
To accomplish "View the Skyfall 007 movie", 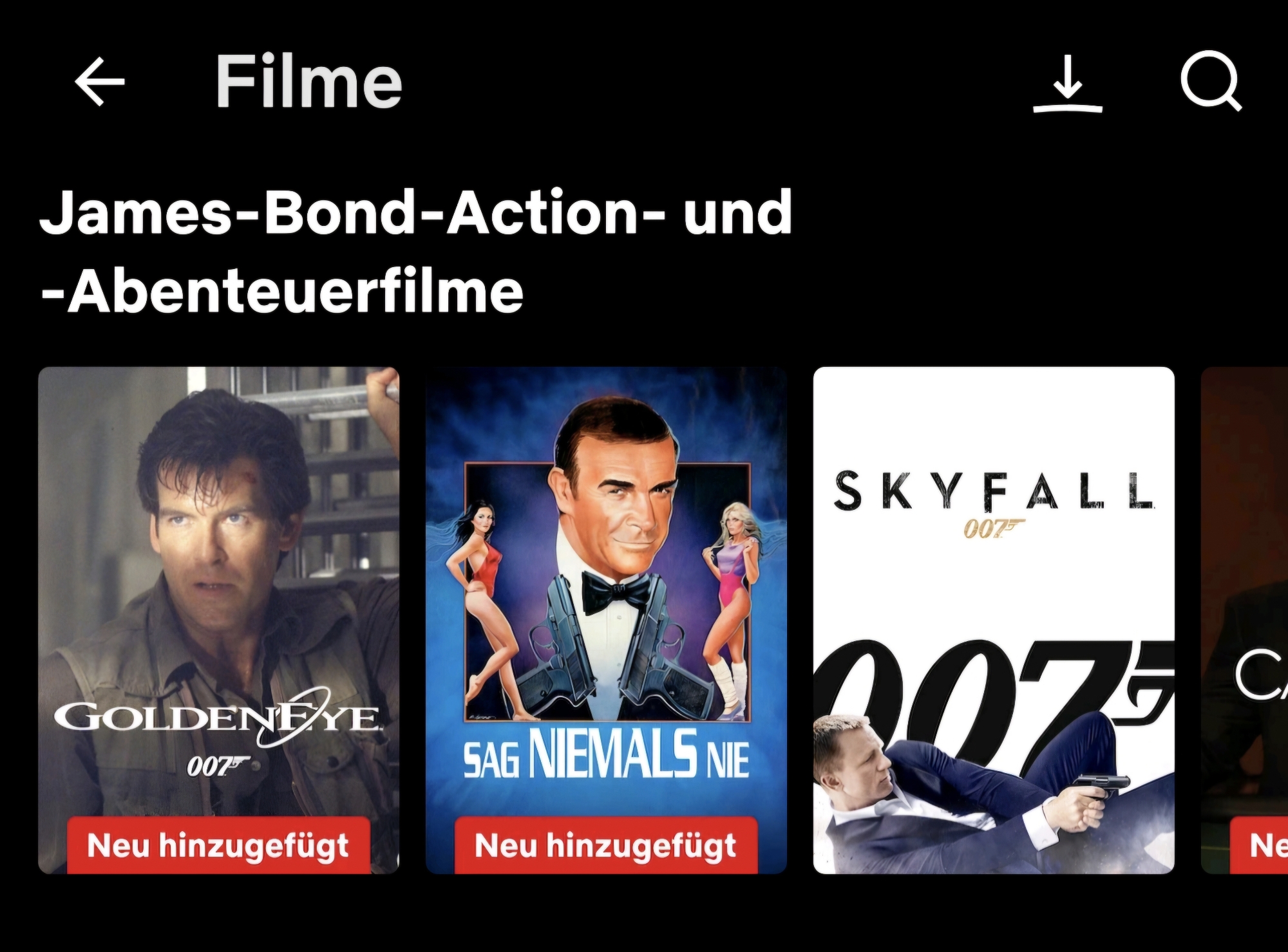I will coord(994,619).
